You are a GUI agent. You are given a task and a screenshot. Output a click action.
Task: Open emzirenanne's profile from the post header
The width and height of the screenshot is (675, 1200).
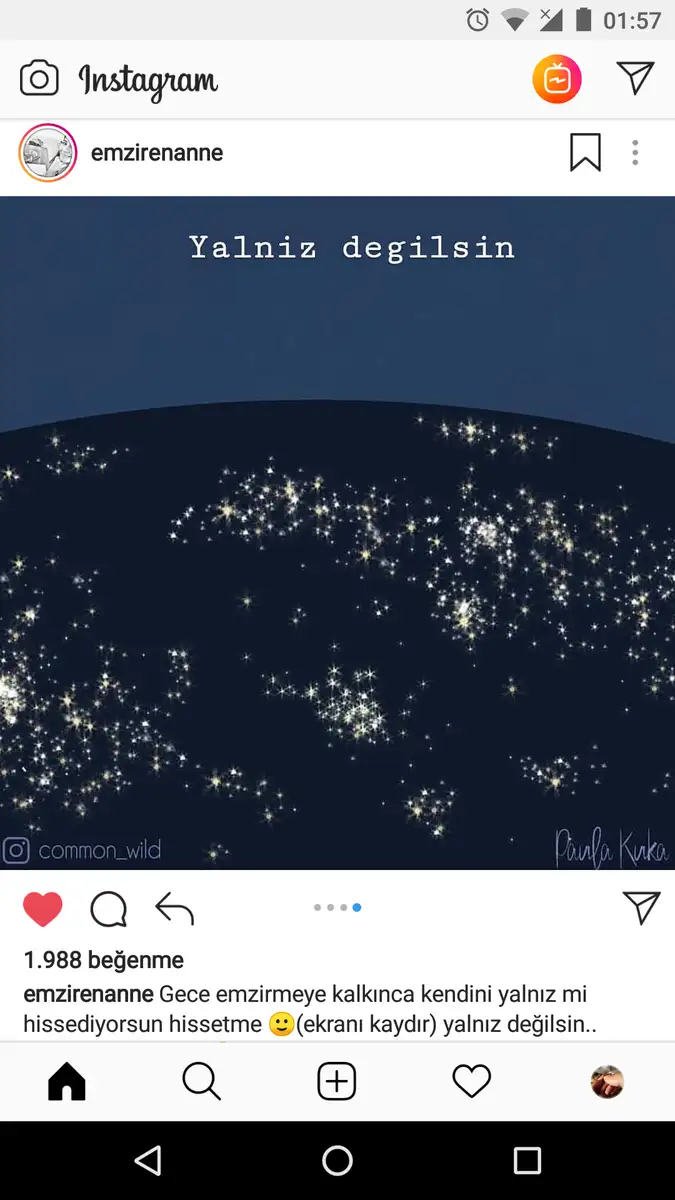click(157, 153)
